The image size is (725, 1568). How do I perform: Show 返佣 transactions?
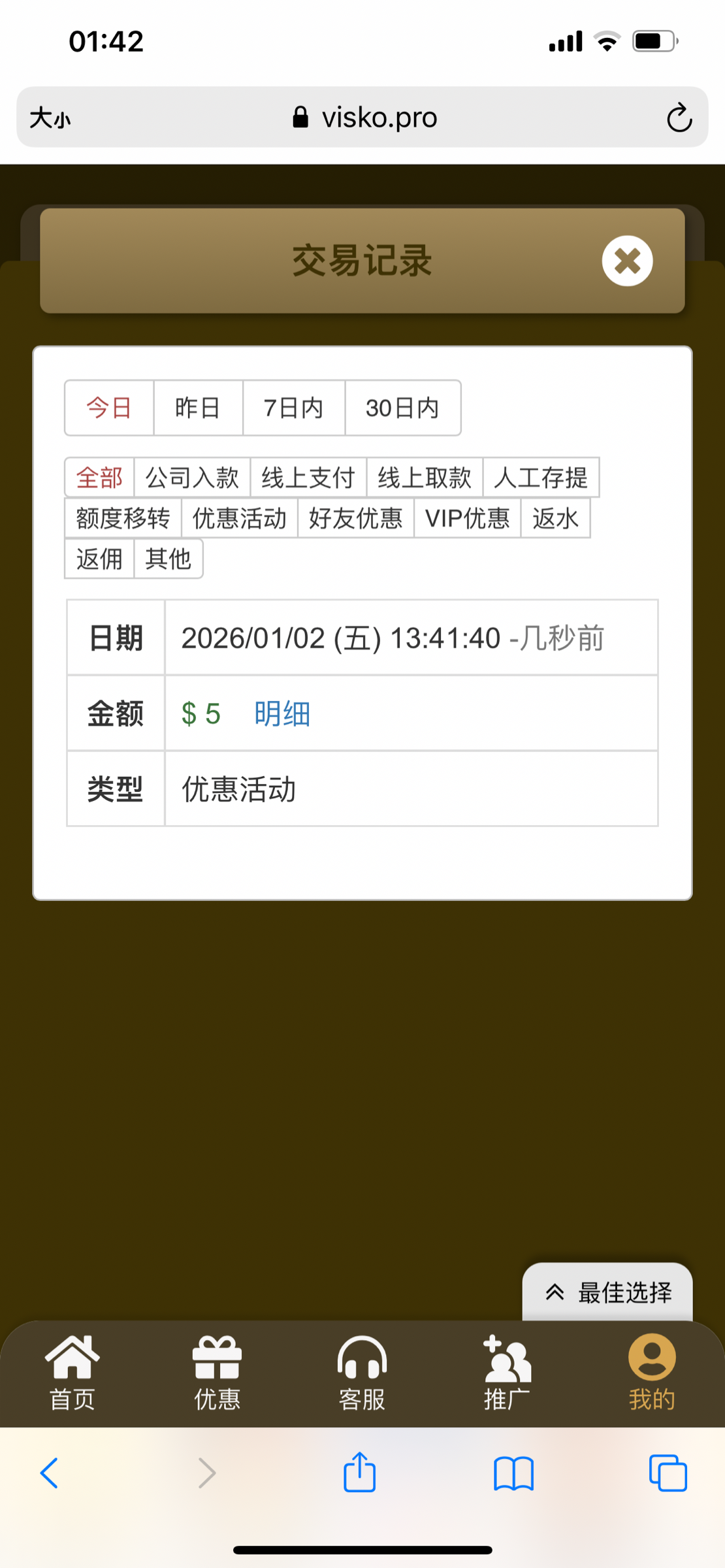99,559
